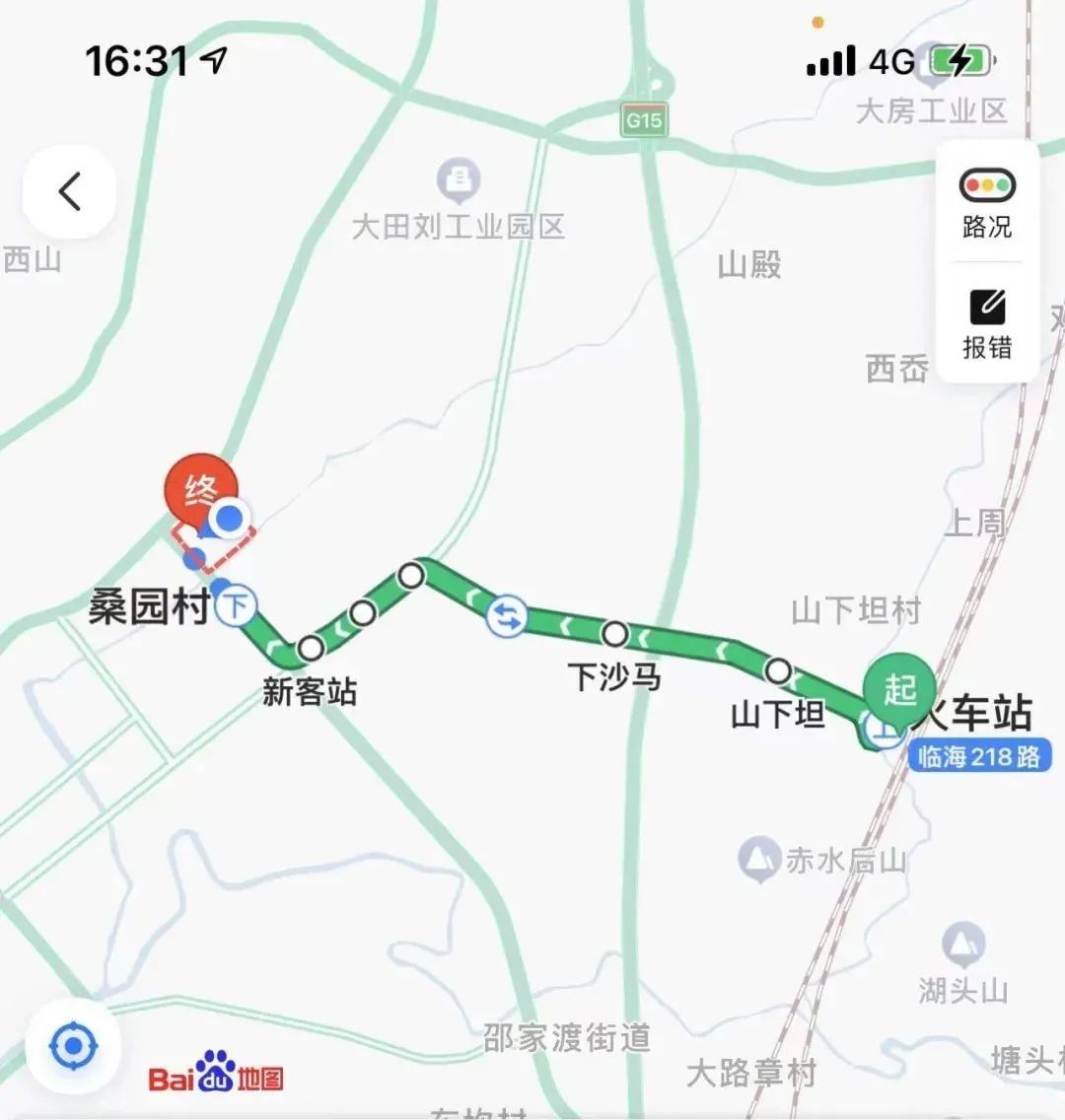This screenshot has height=1120, width=1065.
Task: Go back using the back arrow
Action: (x=69, y=191)
